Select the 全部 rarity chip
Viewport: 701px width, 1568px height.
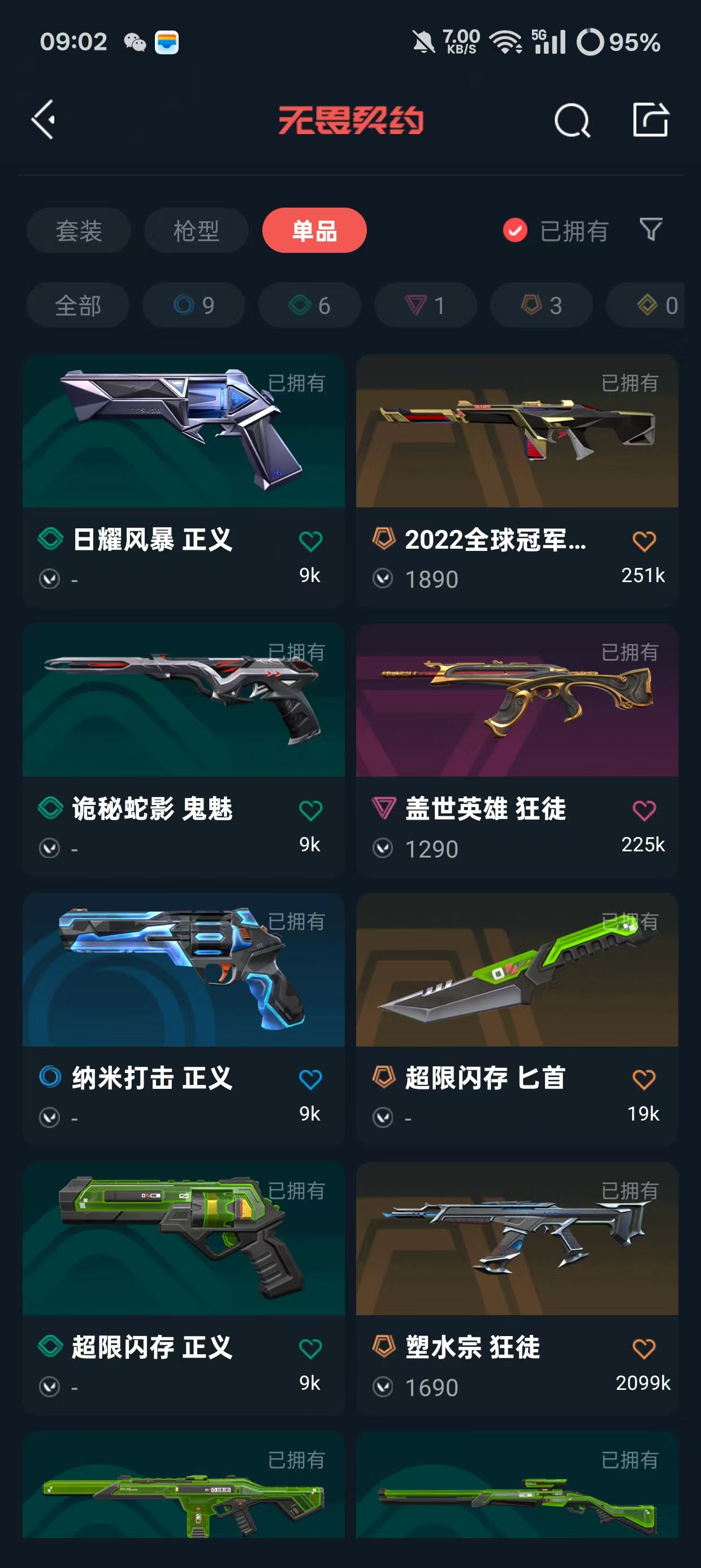(78, 305)
